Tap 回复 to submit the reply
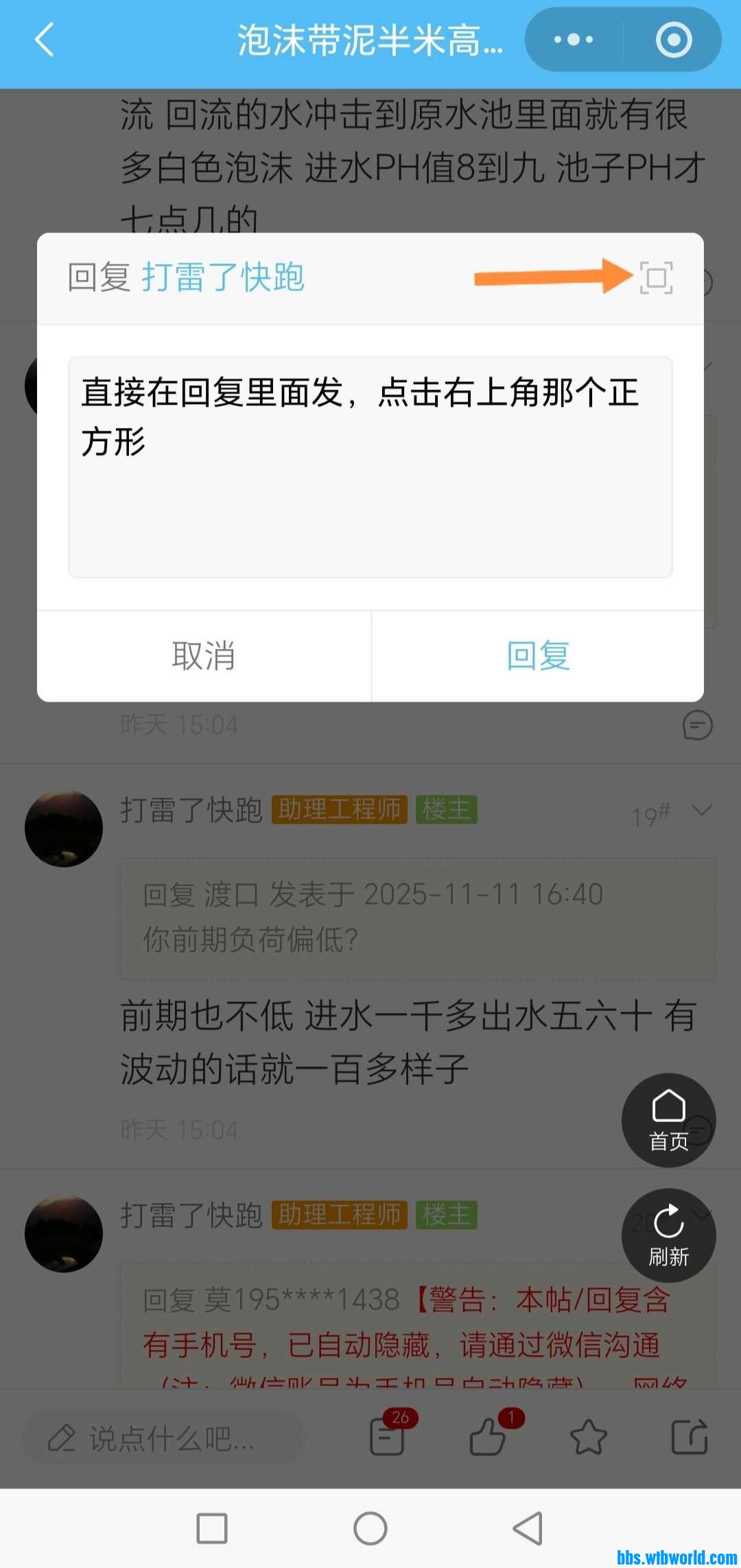This screenshot has height=1568, width=741. [x=538, y=656]
